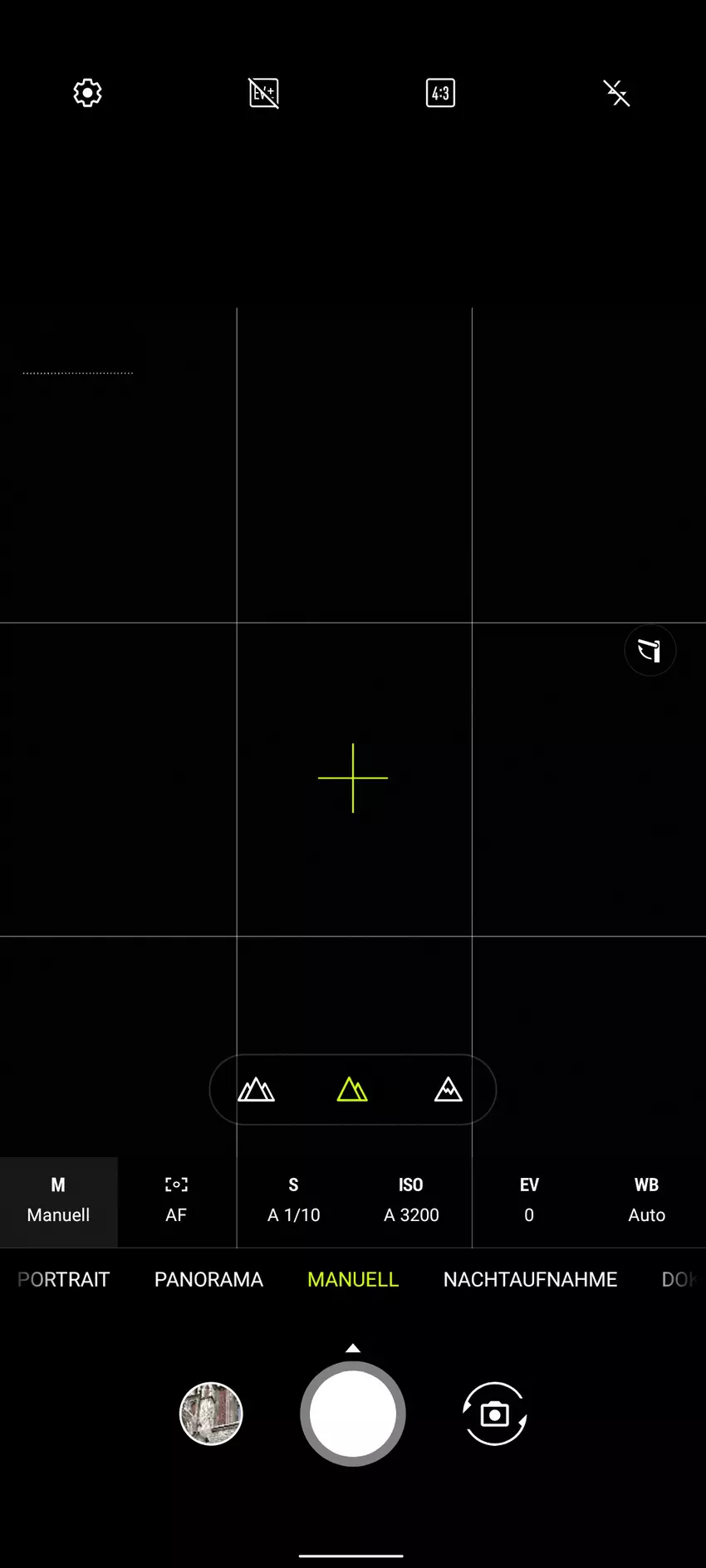Select the highlighted standard lens

[x=352, y=1089]
